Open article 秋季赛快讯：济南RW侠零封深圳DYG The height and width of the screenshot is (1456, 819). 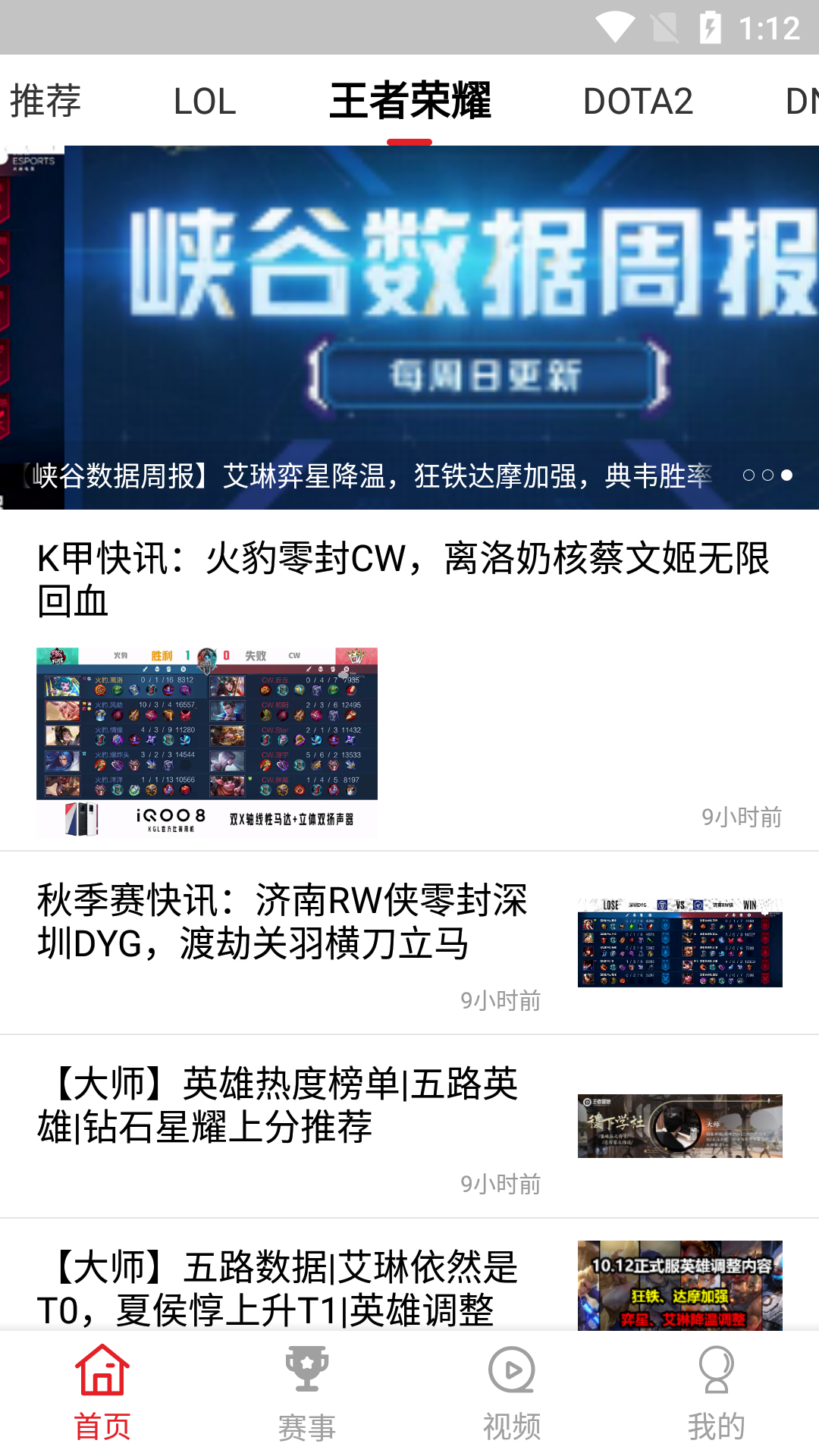[x=282, y=922]
